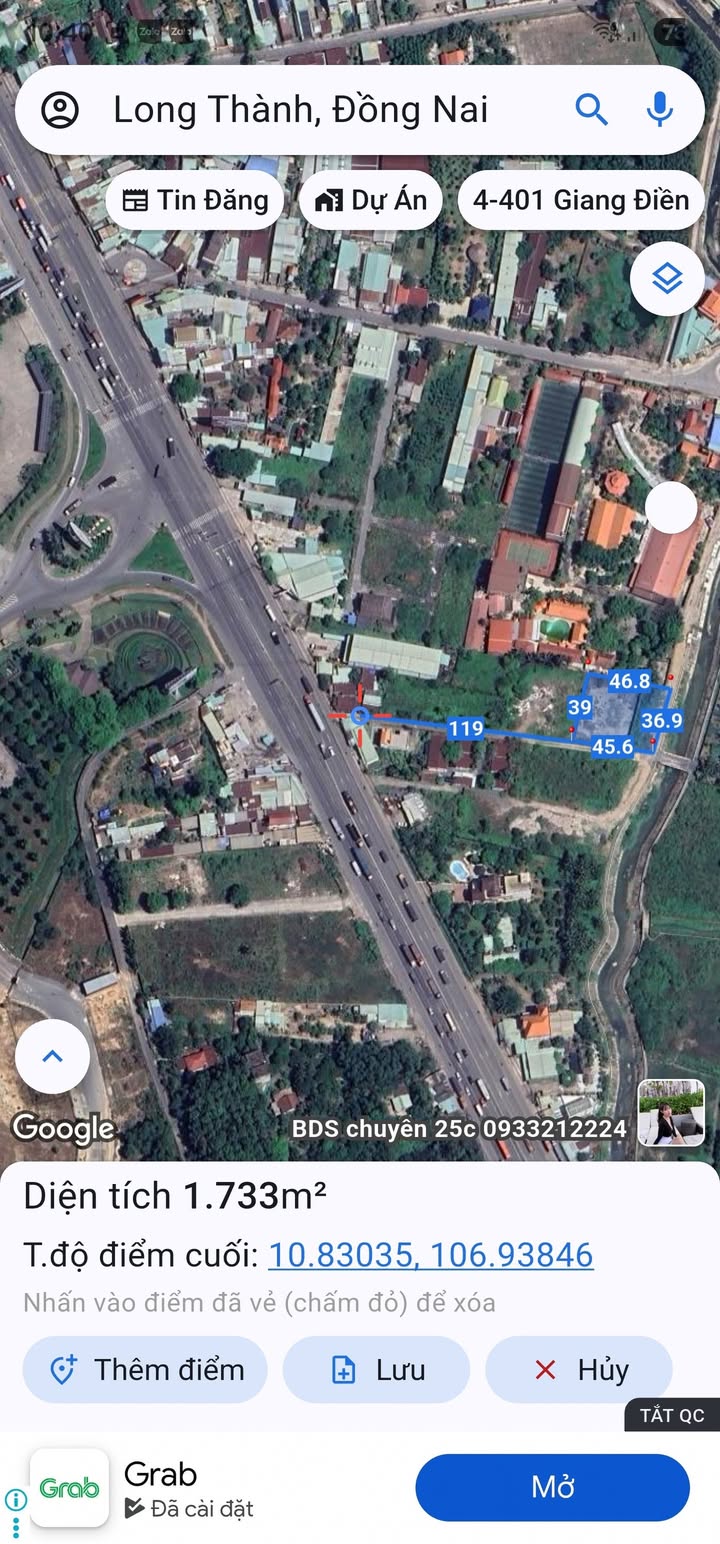Add a point with Thêm điểm
The width and height of the screenshot is (720, 1544).
click(x=145, y=1369)
